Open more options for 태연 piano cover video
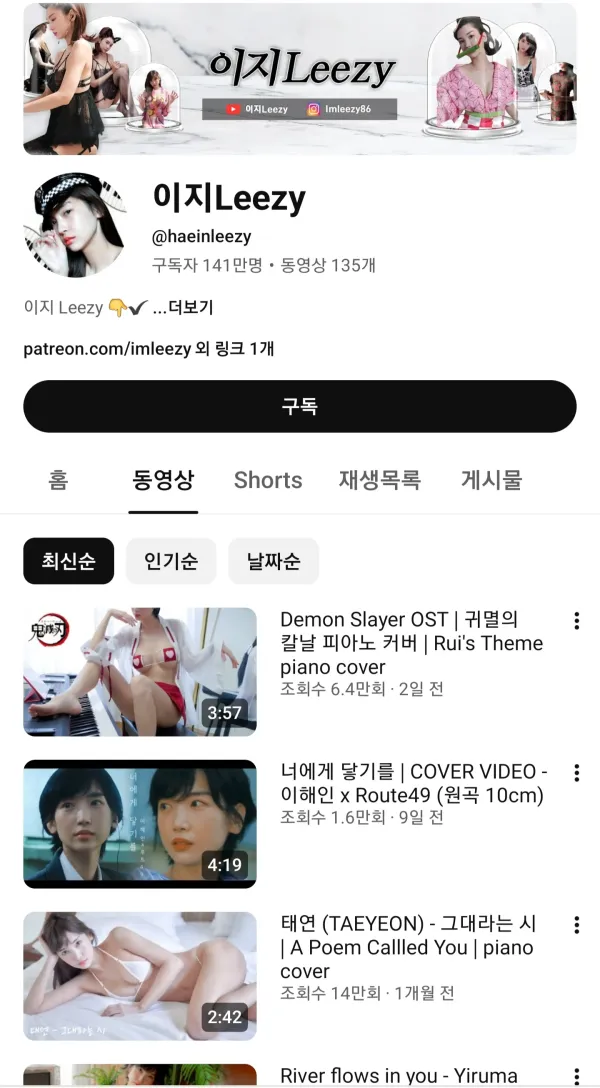This screenshot has width=600, height=1088. 576,925
